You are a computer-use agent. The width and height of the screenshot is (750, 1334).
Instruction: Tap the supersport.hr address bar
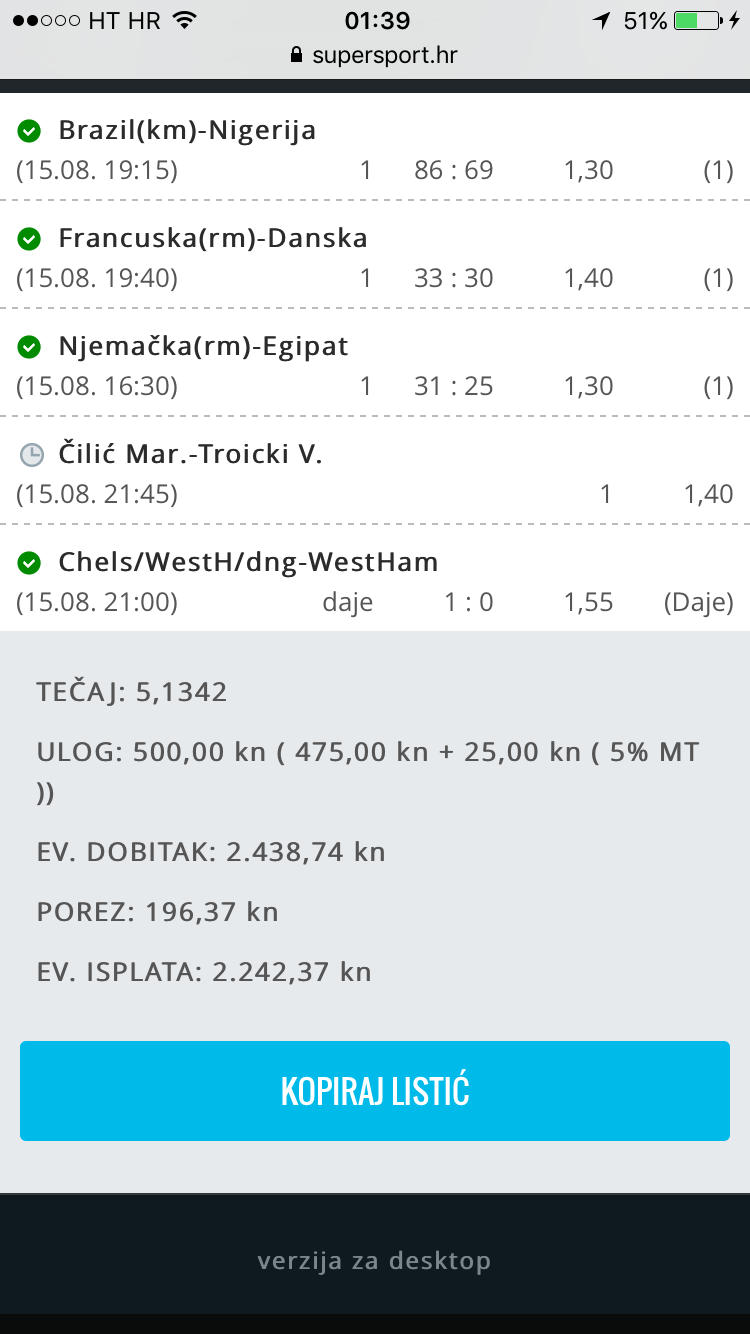pyautogui.click(x=374, y=55)
